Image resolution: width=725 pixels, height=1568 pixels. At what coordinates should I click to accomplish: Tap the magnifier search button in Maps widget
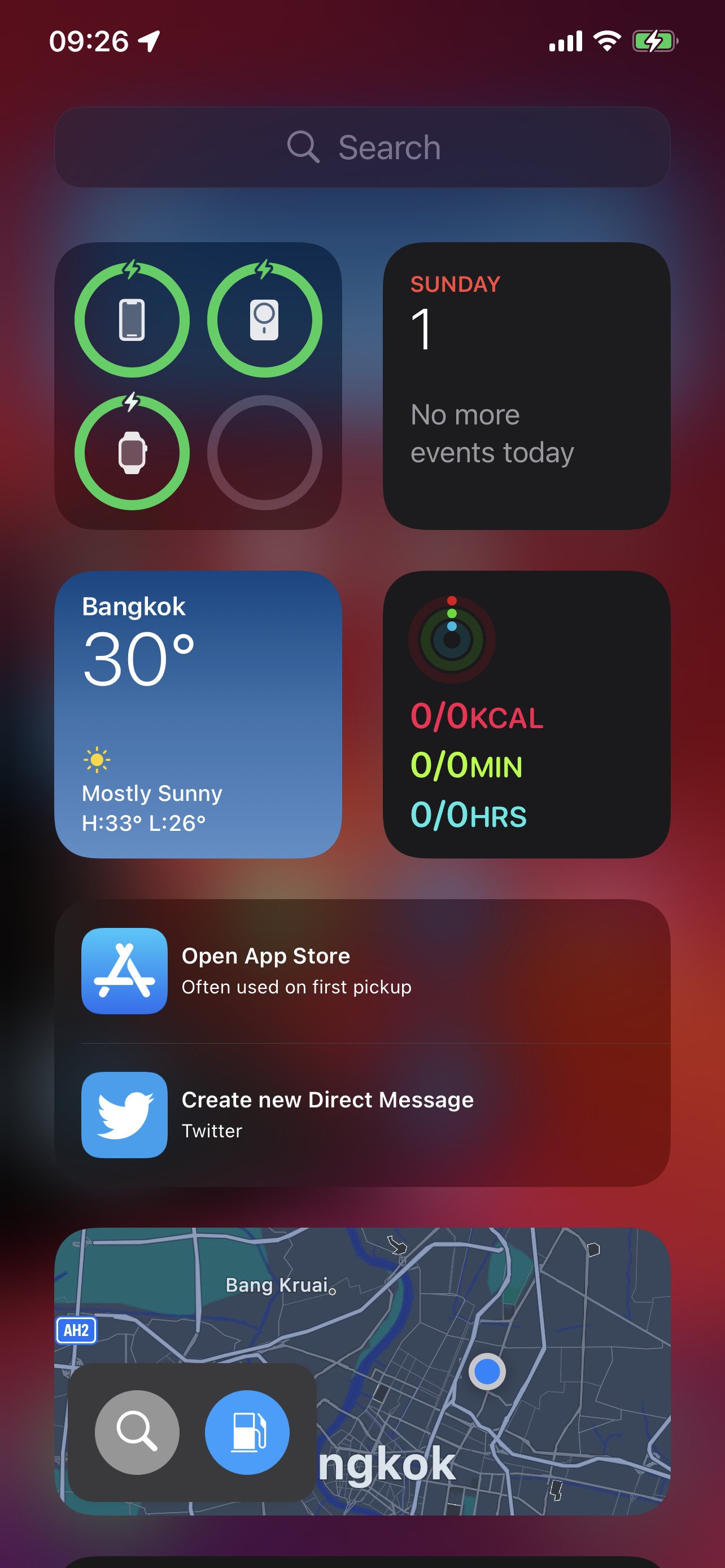click(137, 1431)
